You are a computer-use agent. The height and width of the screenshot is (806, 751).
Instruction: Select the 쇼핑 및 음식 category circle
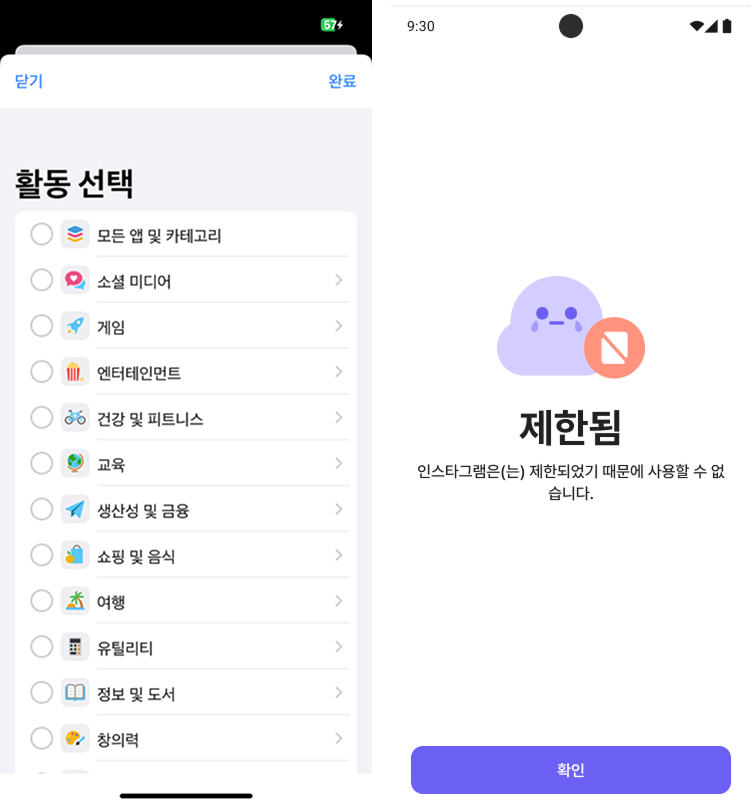pos(42,555)
